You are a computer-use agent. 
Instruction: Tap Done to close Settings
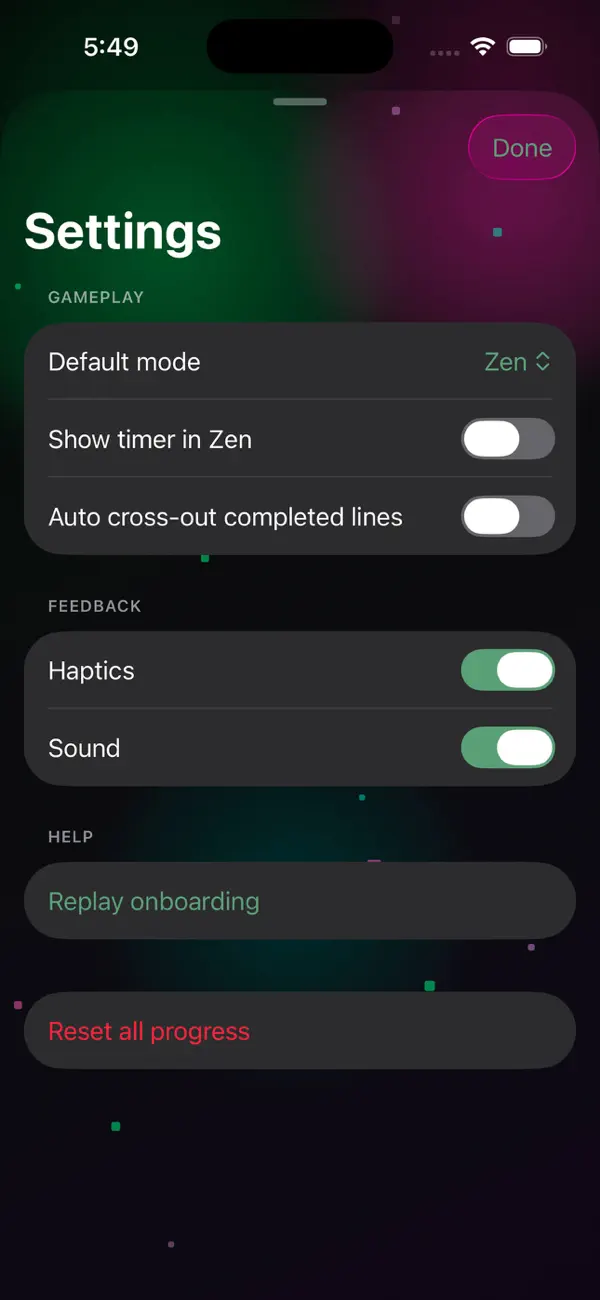[522, 148]
